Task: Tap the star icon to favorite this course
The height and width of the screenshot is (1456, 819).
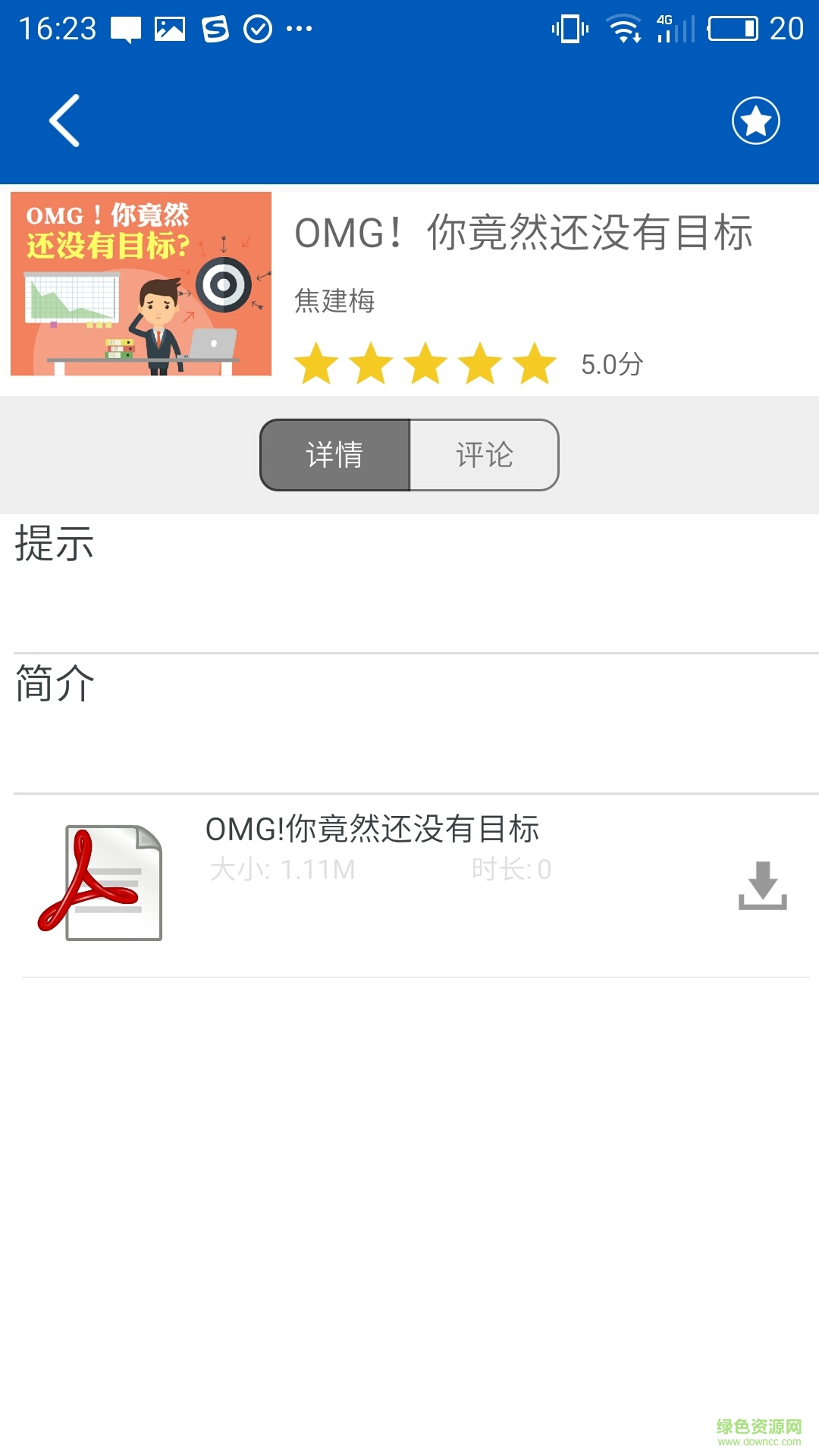Action: pyautogui.click(x=755, y=120)
